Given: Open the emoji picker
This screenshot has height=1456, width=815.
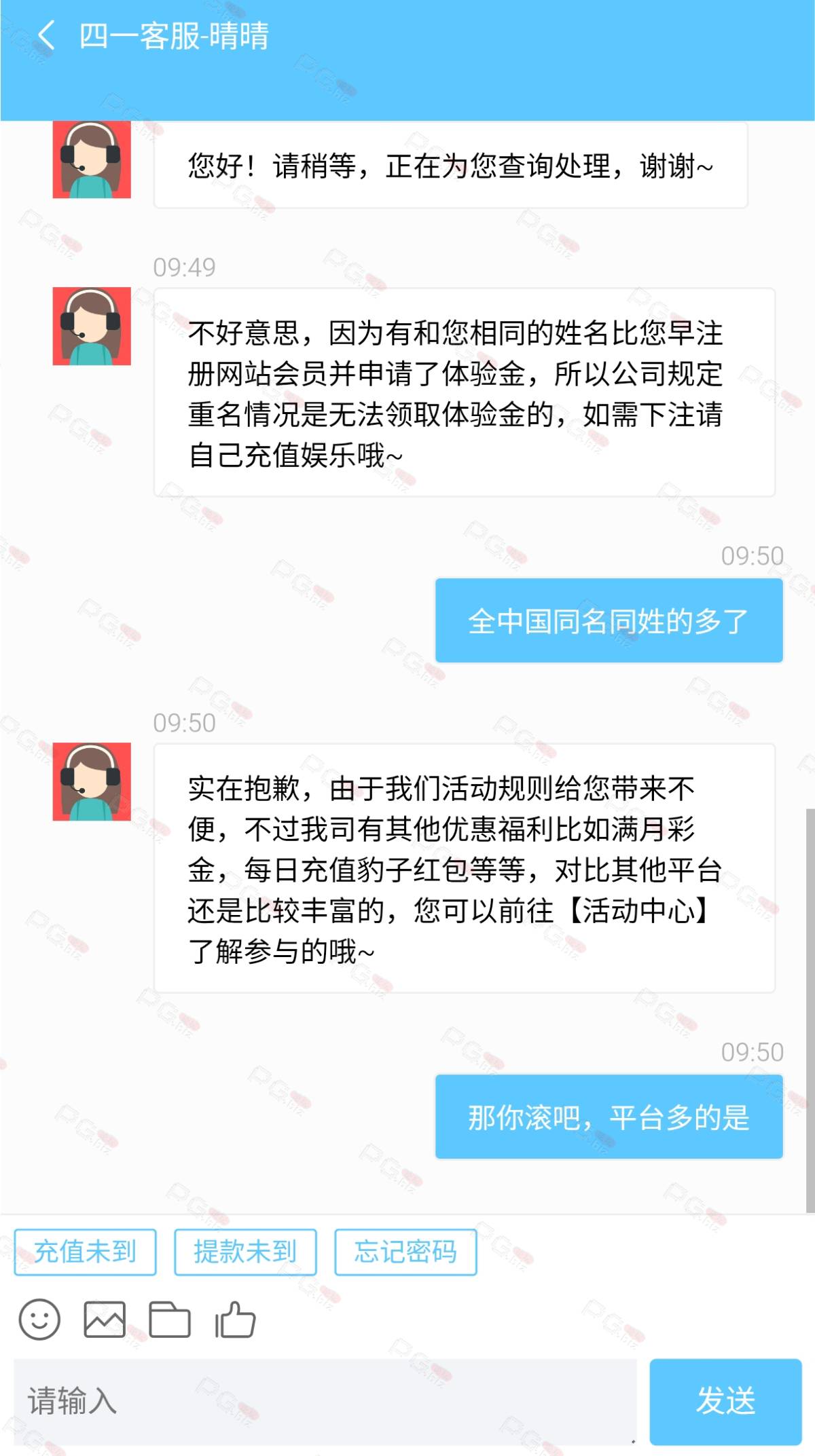Looking at the screenshot, I should 39,1320.
